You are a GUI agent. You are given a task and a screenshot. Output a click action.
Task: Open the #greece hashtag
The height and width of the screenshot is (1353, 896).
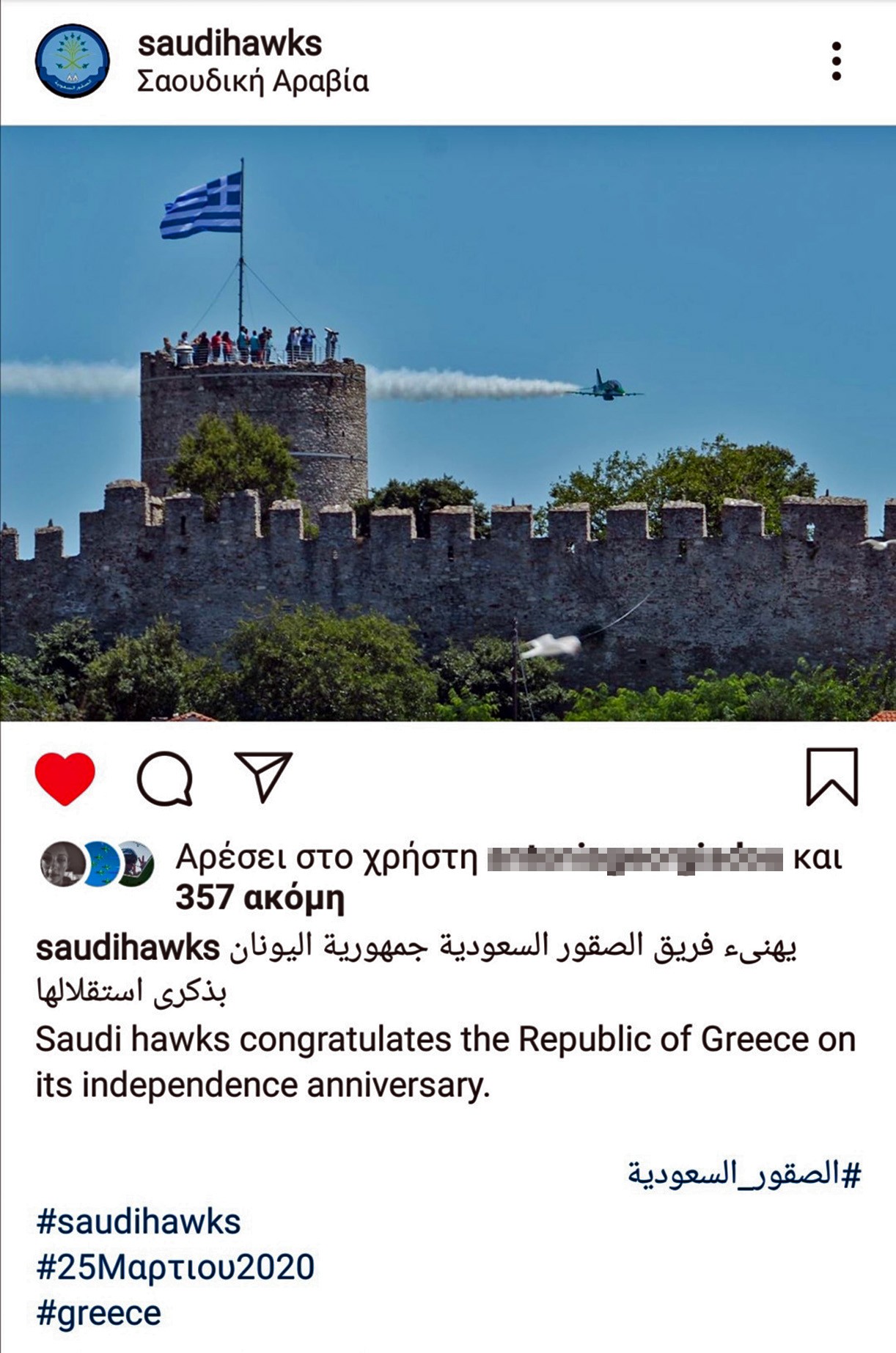click(x=98, y=1313)
